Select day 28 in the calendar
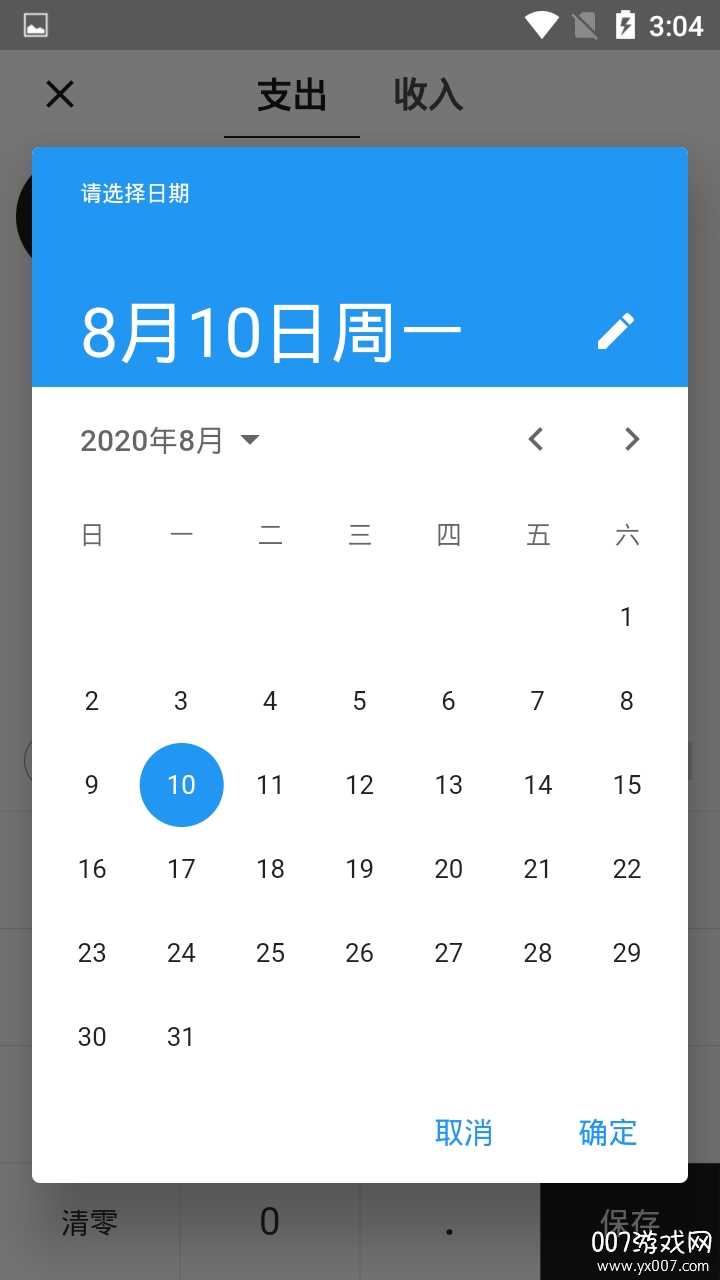The height and width of the screenshot is (1280, 720). (537, 953)
